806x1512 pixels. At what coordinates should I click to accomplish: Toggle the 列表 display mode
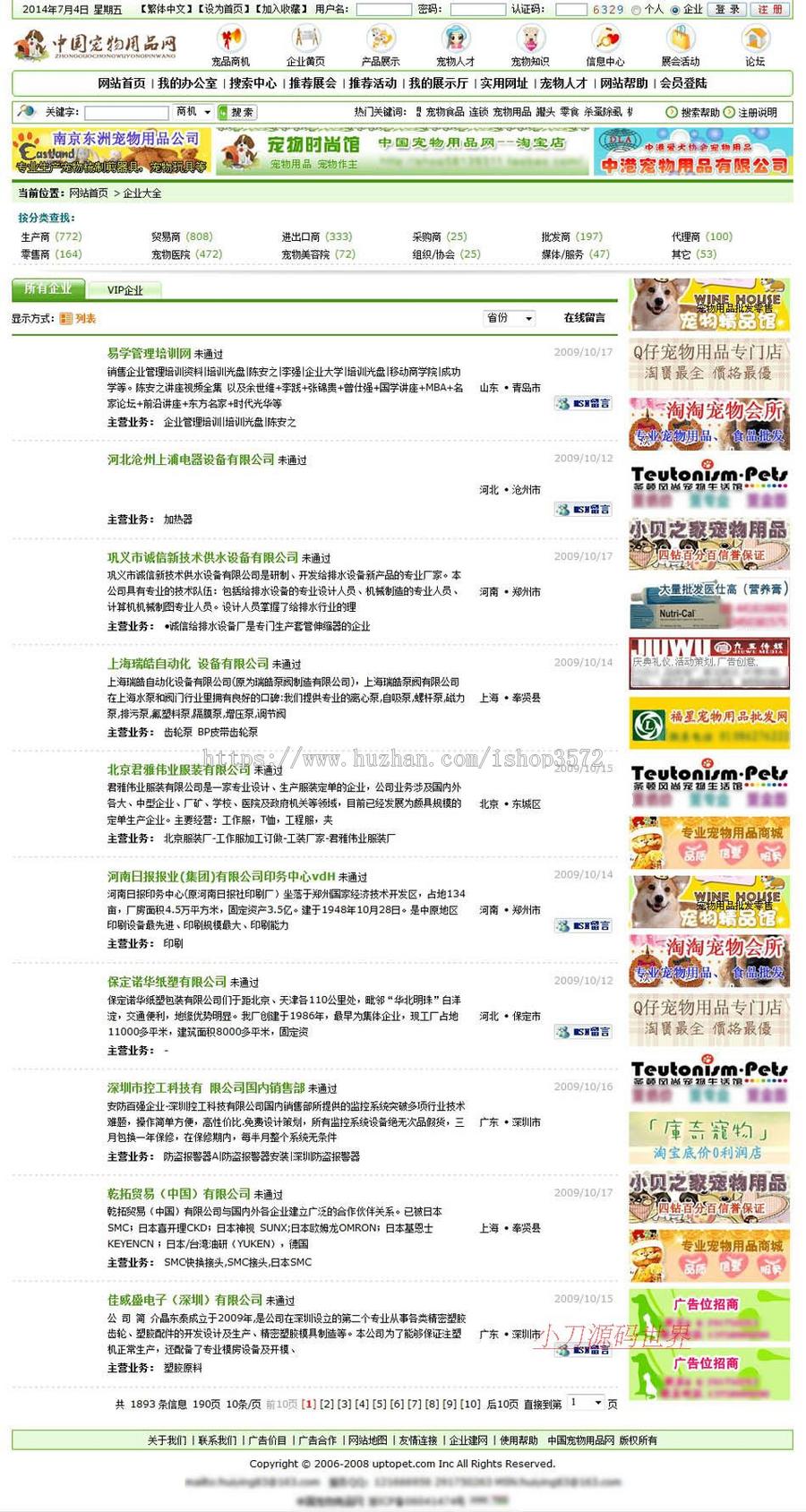pos(79,318)
